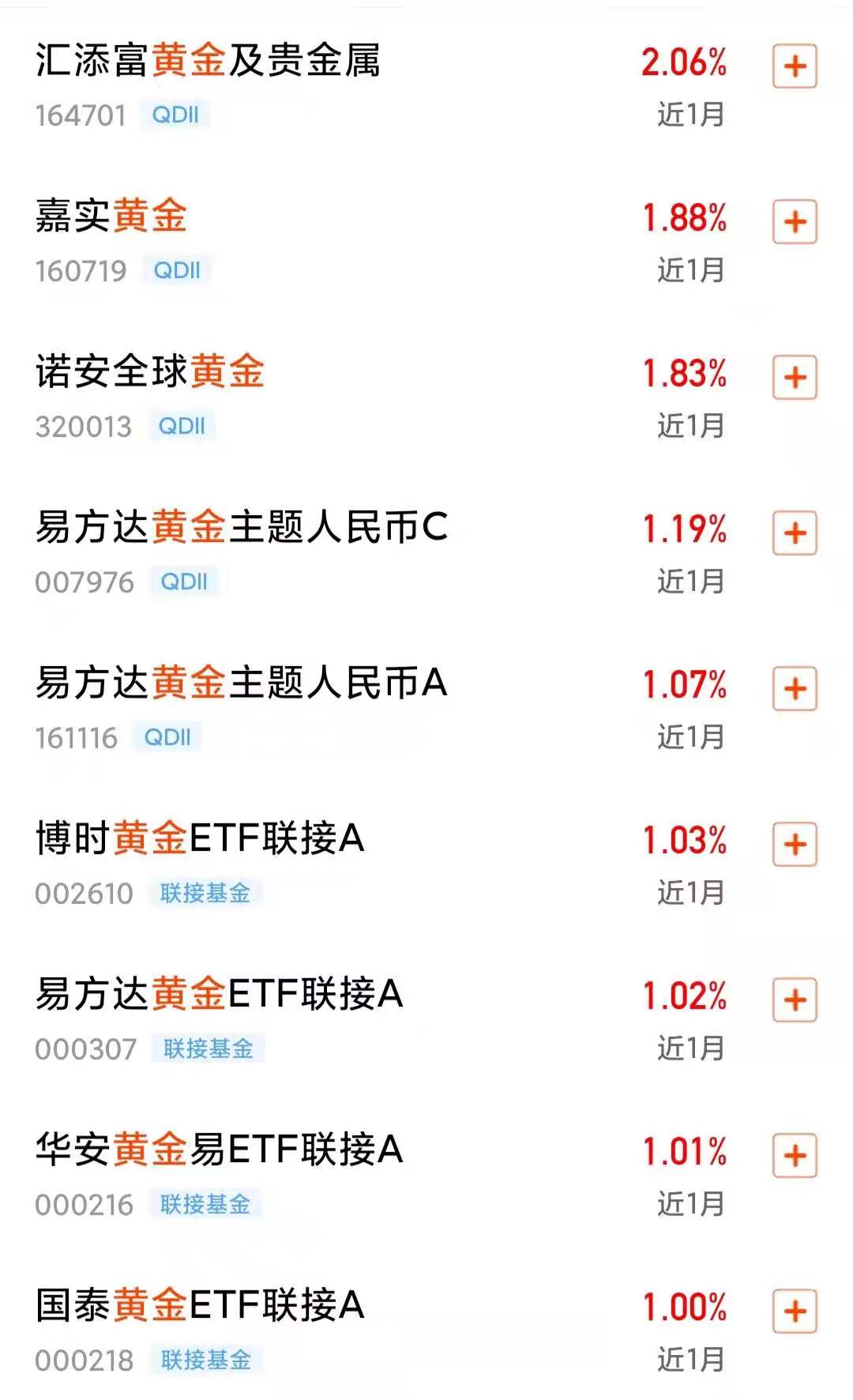
Task: Click 近1月 beside 诺安全球黄金's return
Action: [692, 424]
